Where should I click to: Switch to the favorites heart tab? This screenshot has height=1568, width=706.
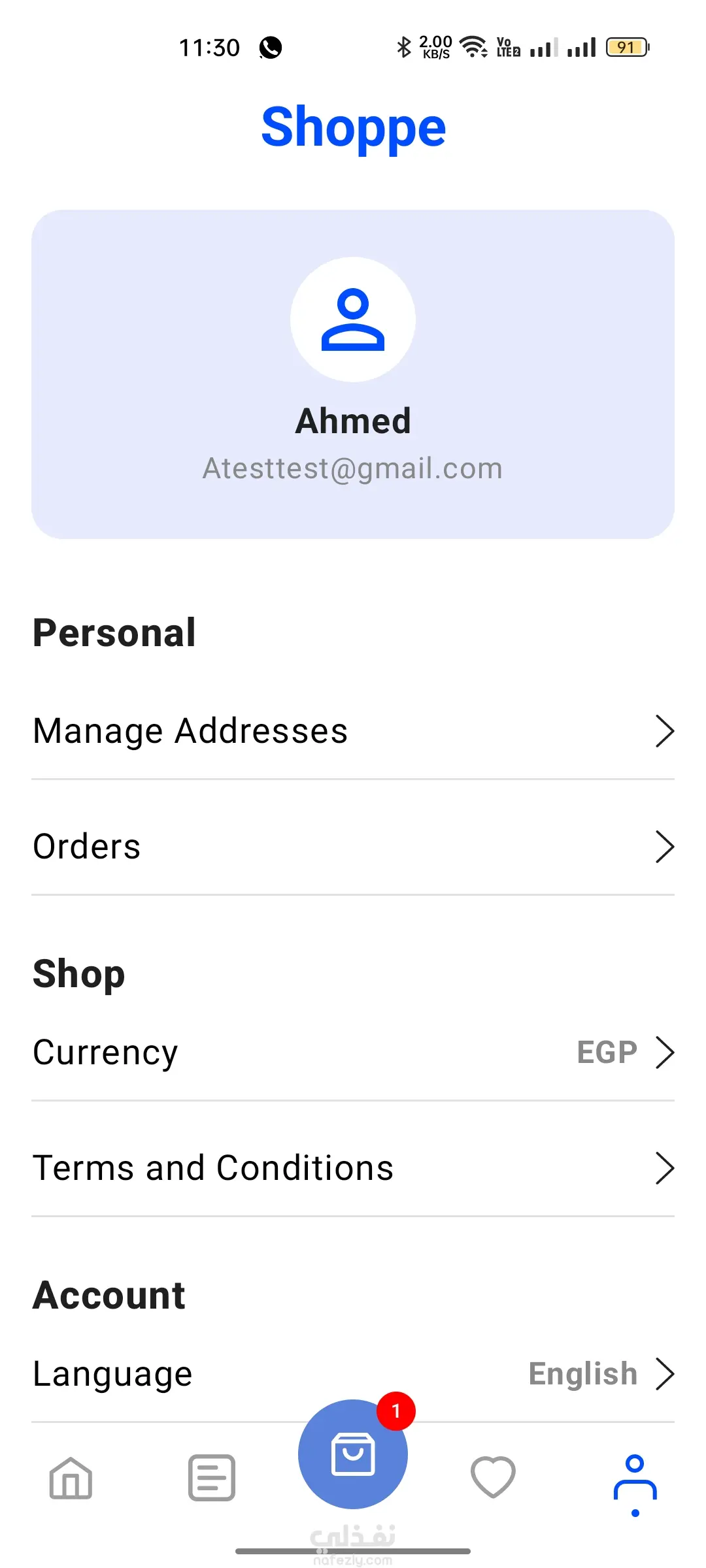[494, 1478]
